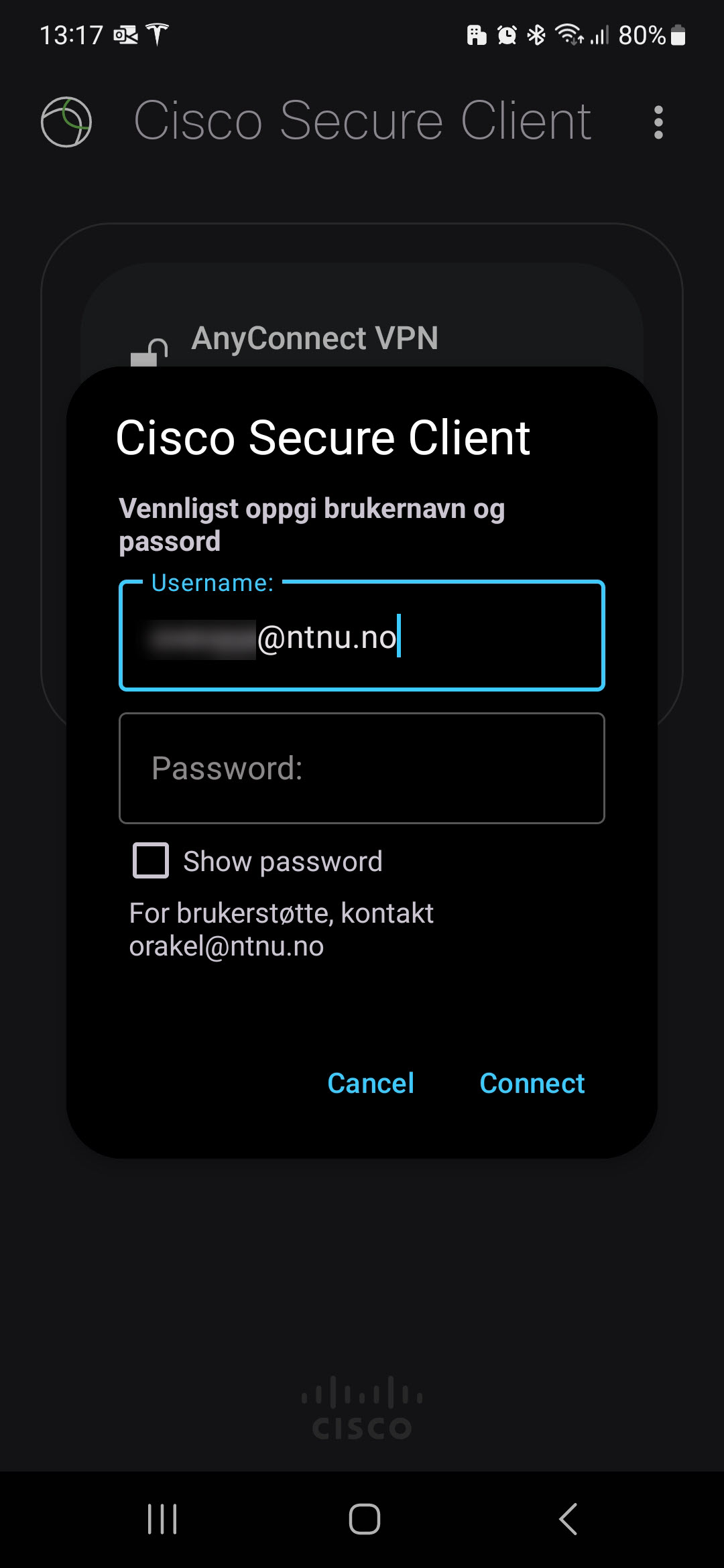This screenshot has height=1568, width=724.
Task: Check the Show password box
Action: [151, 860]
